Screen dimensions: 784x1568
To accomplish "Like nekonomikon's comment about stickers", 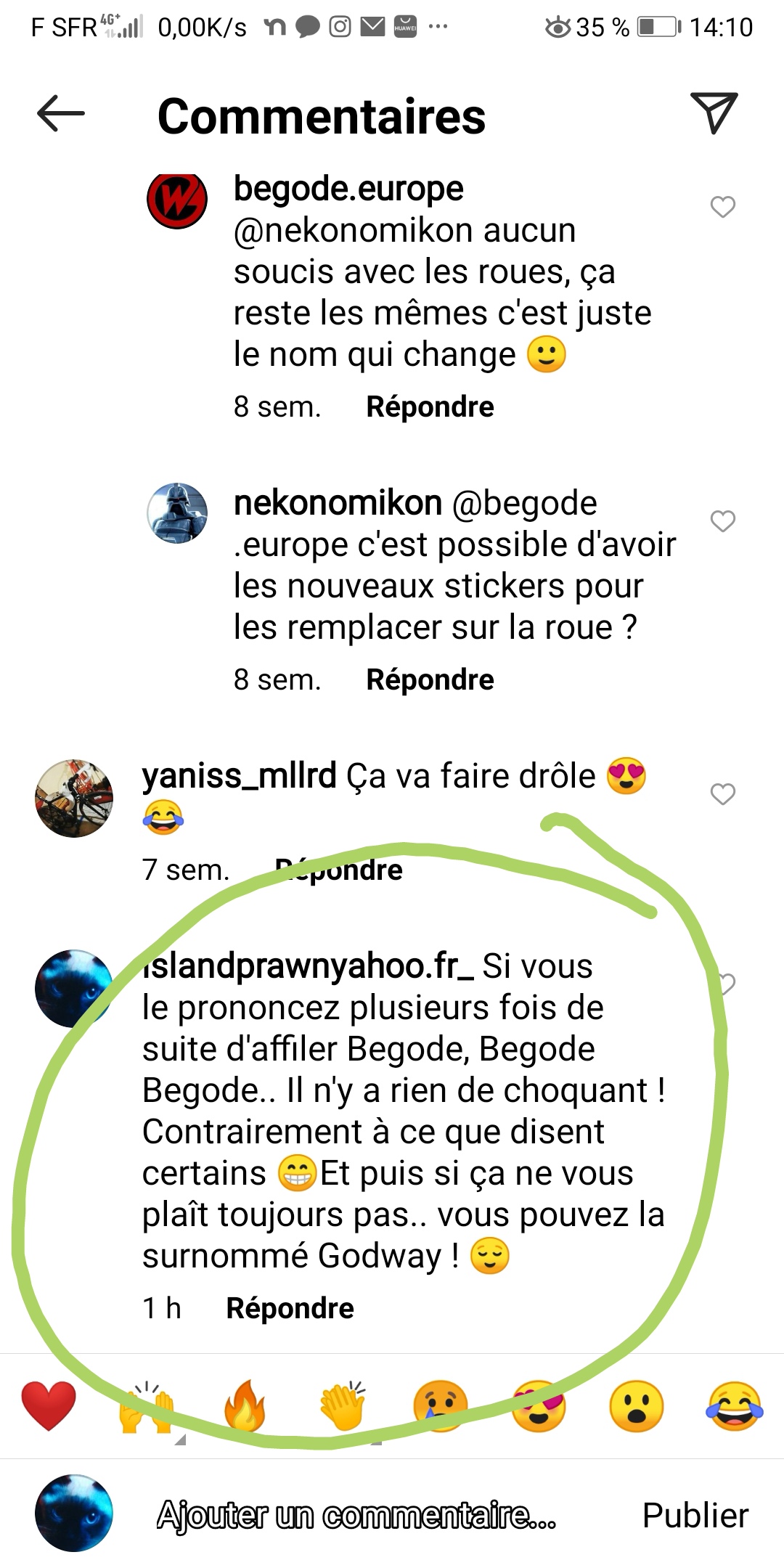I will point(722,521).
